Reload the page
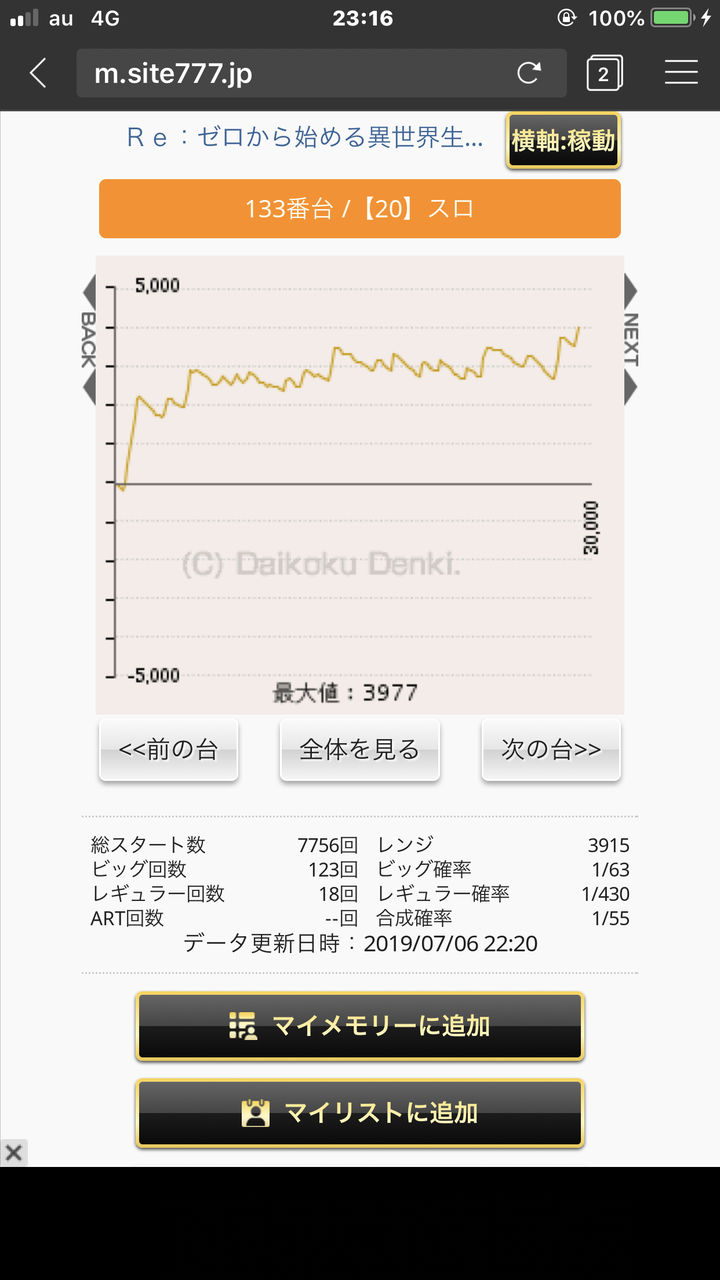This screenshot has width=720, height=1280. [529, 73]
